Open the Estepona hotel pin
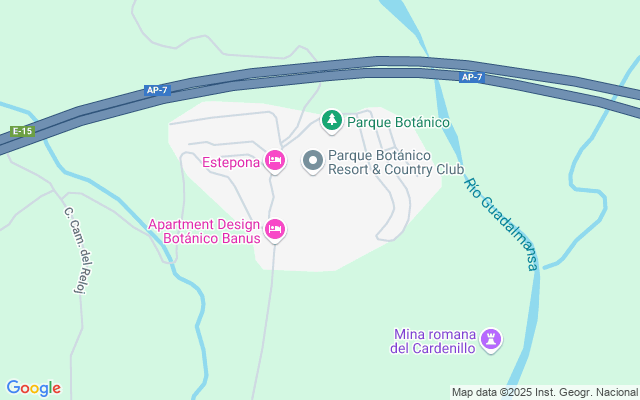This screenshot has height=400, width=640. click(x=276, y=161)
